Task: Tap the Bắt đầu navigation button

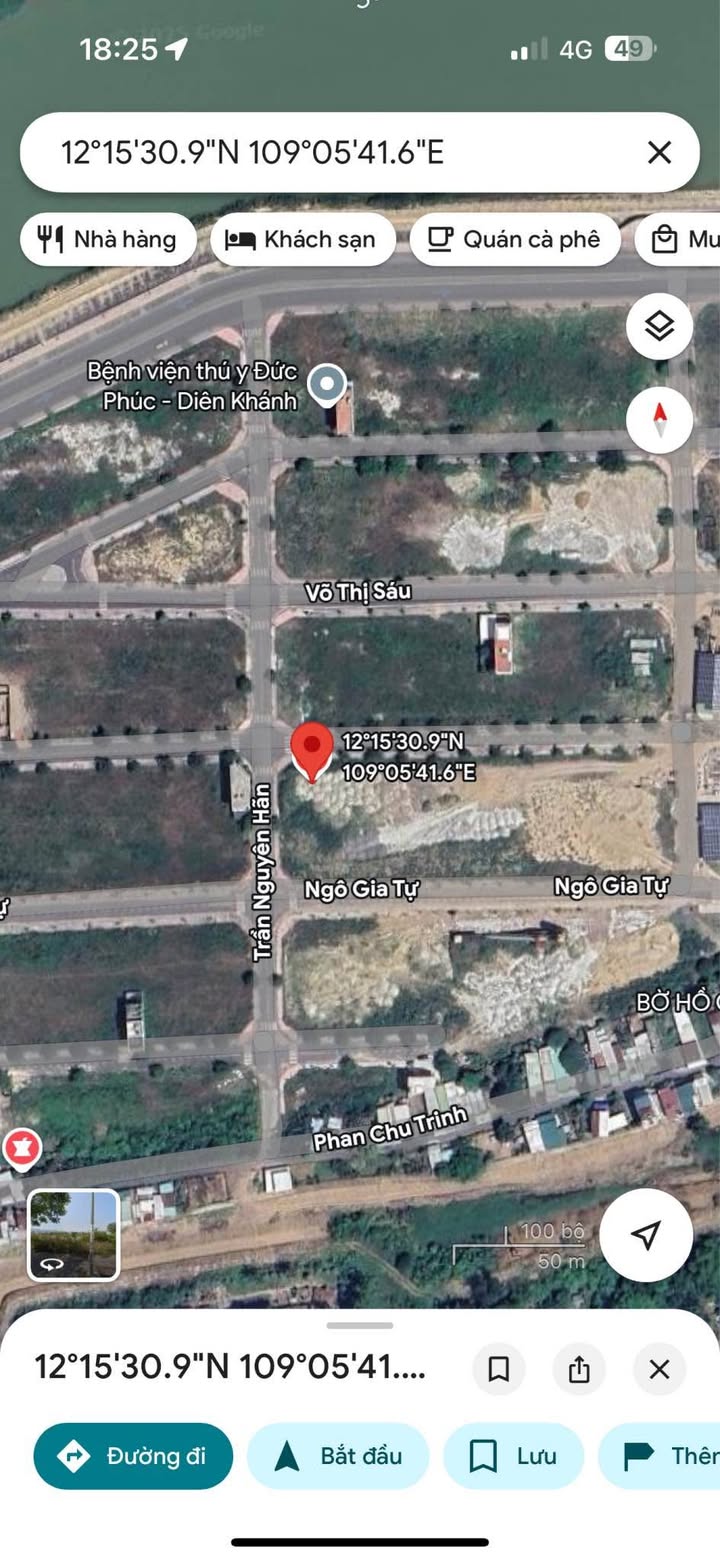Action: [x=338, y=1456]
